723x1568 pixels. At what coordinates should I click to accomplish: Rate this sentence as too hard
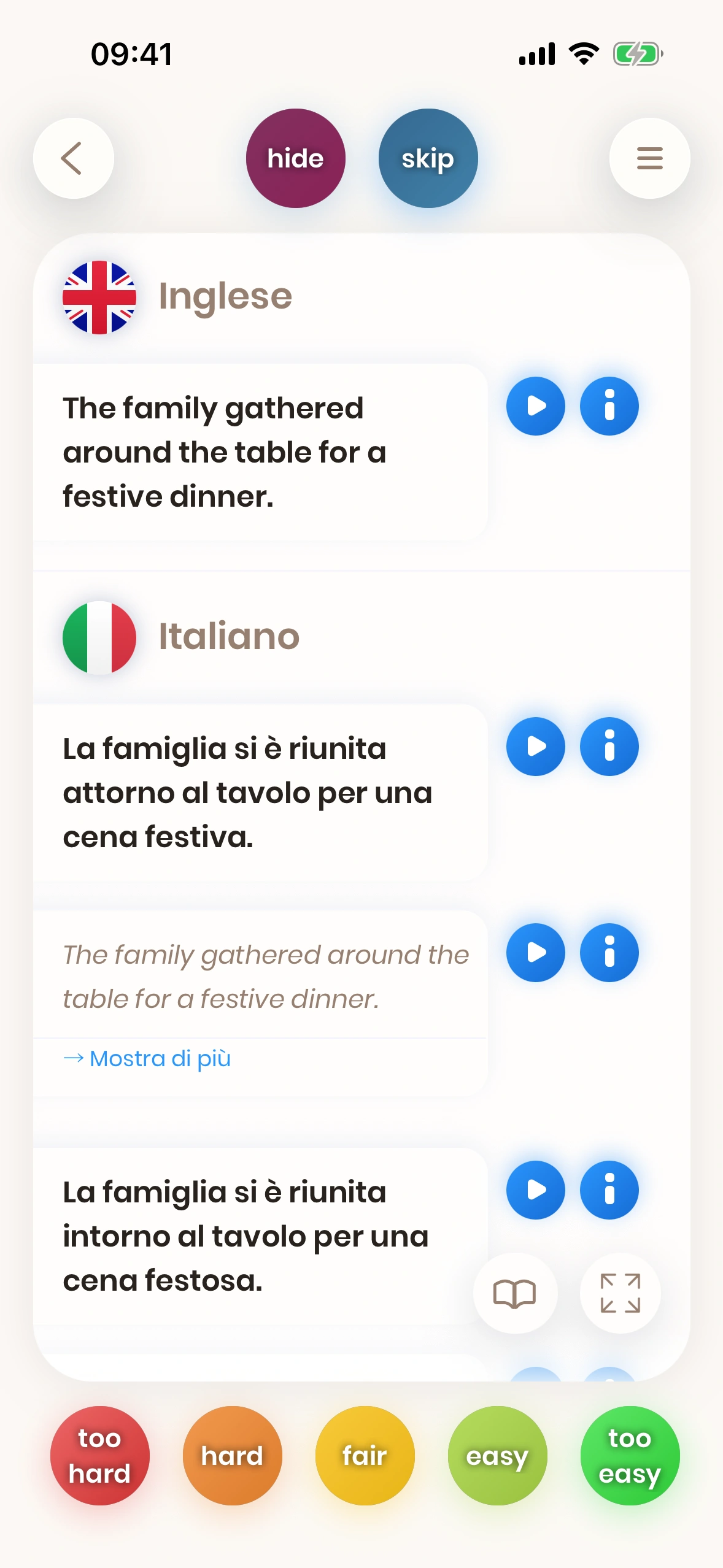[x=99, y=1456]
